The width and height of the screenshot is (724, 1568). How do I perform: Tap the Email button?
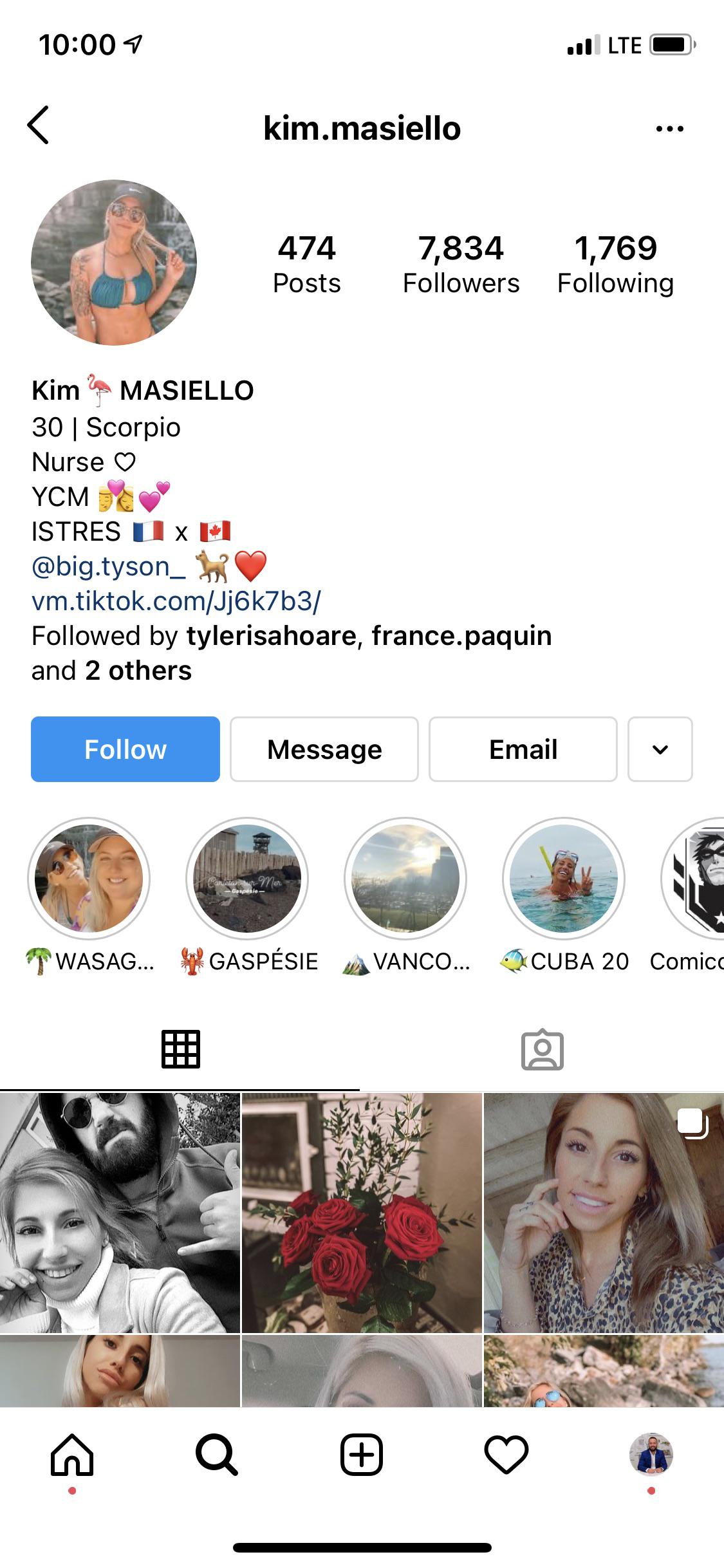[523, 749]
